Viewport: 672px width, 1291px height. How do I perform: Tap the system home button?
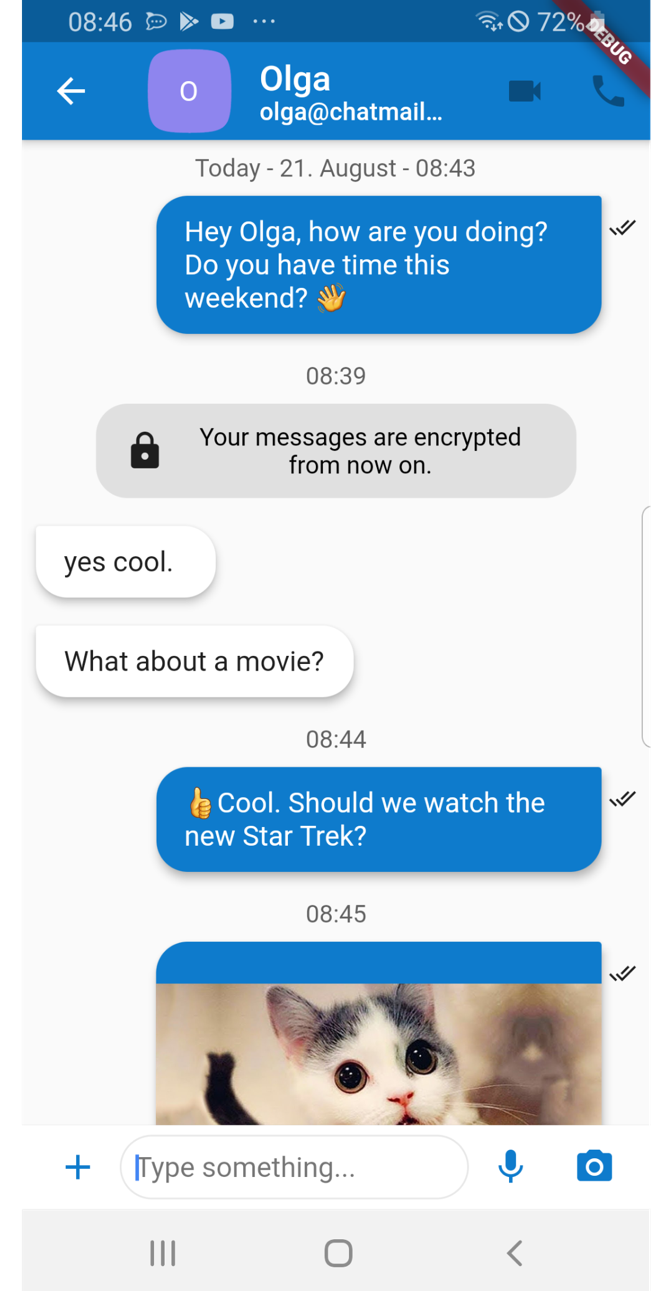338,1253
